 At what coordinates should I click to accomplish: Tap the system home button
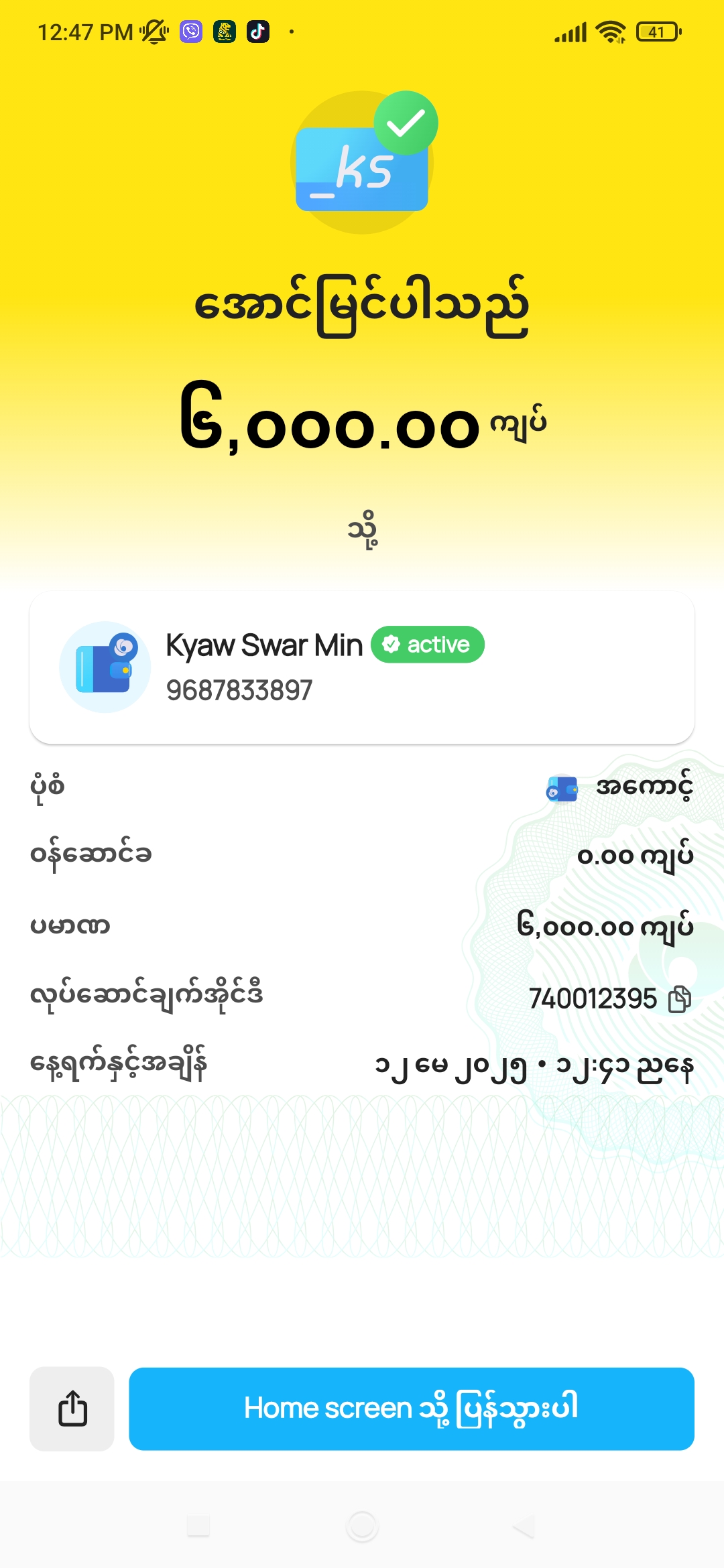click(x=362, y=1526)
